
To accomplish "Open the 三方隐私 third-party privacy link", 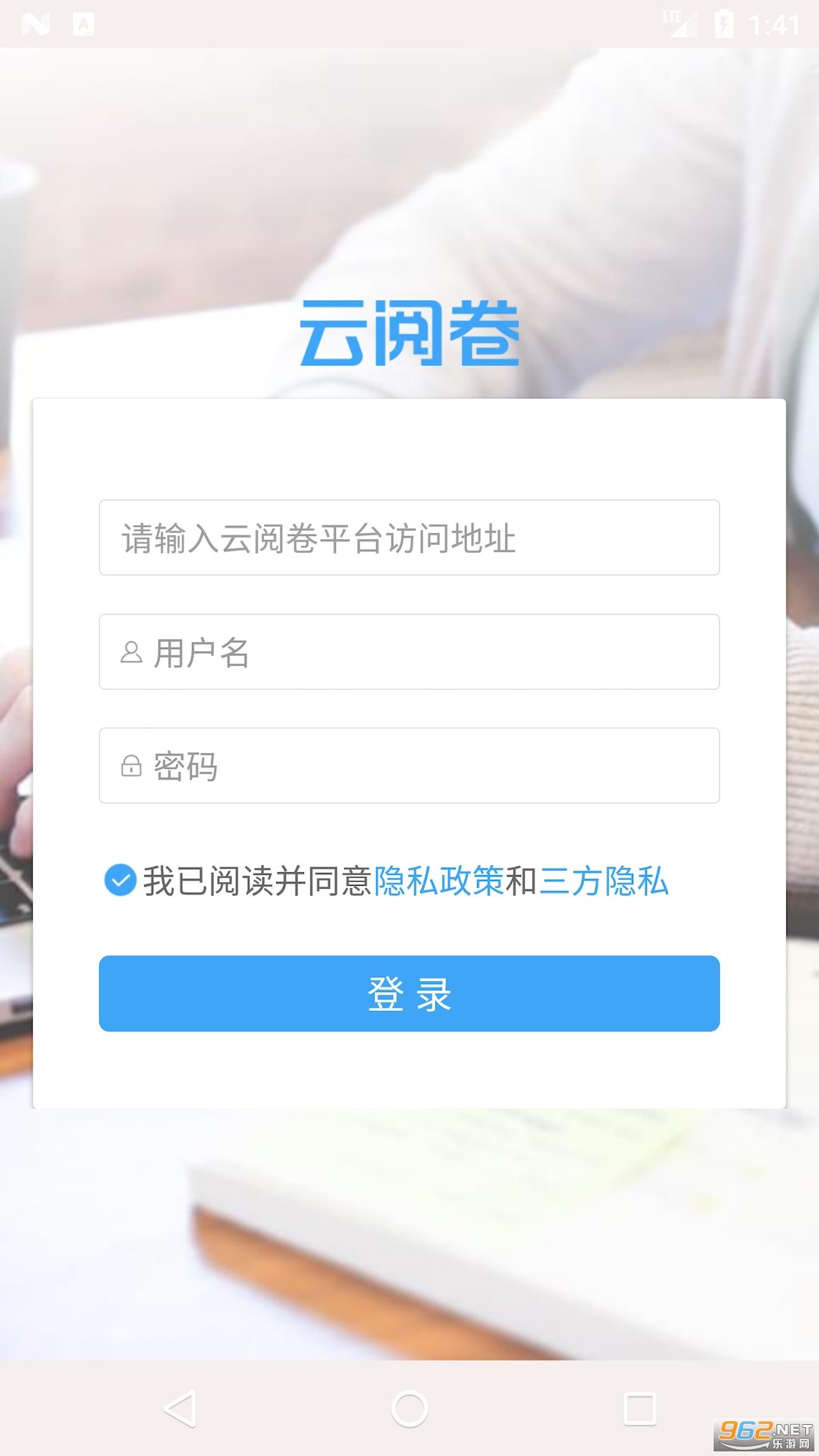I will 604,881.
